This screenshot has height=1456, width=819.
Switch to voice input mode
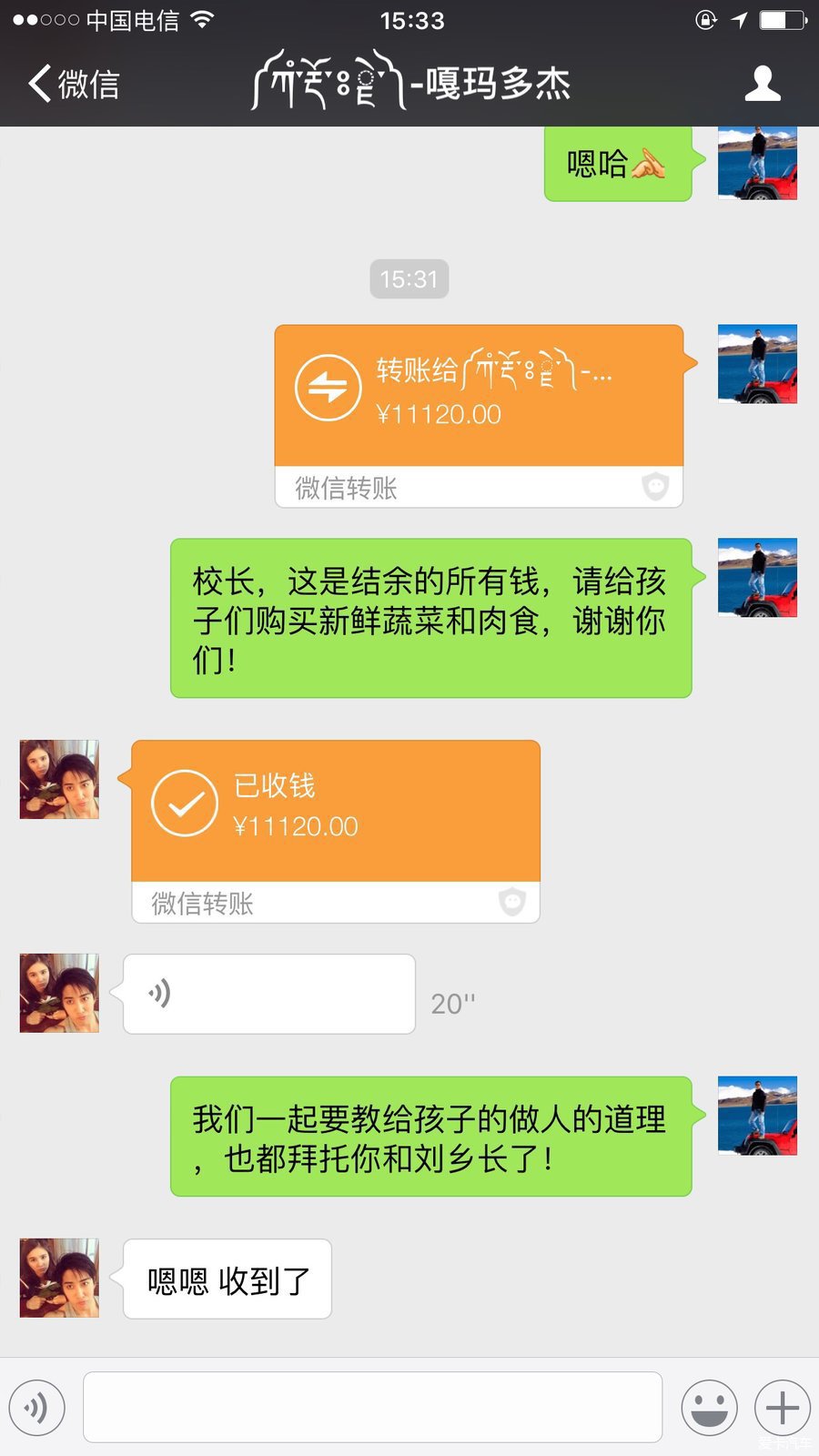(x=37, y=1408)
